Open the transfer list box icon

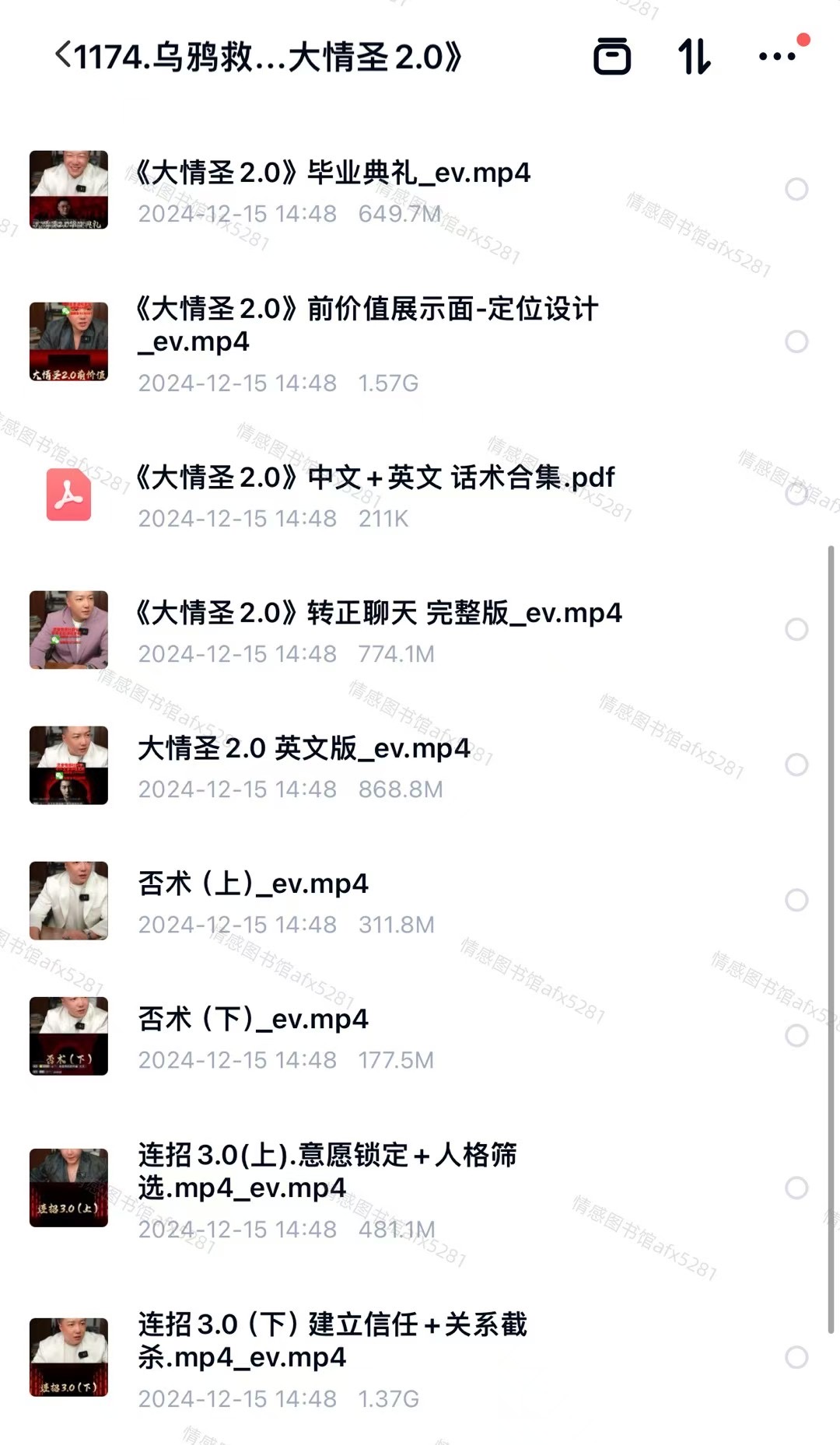click(612, 56)
